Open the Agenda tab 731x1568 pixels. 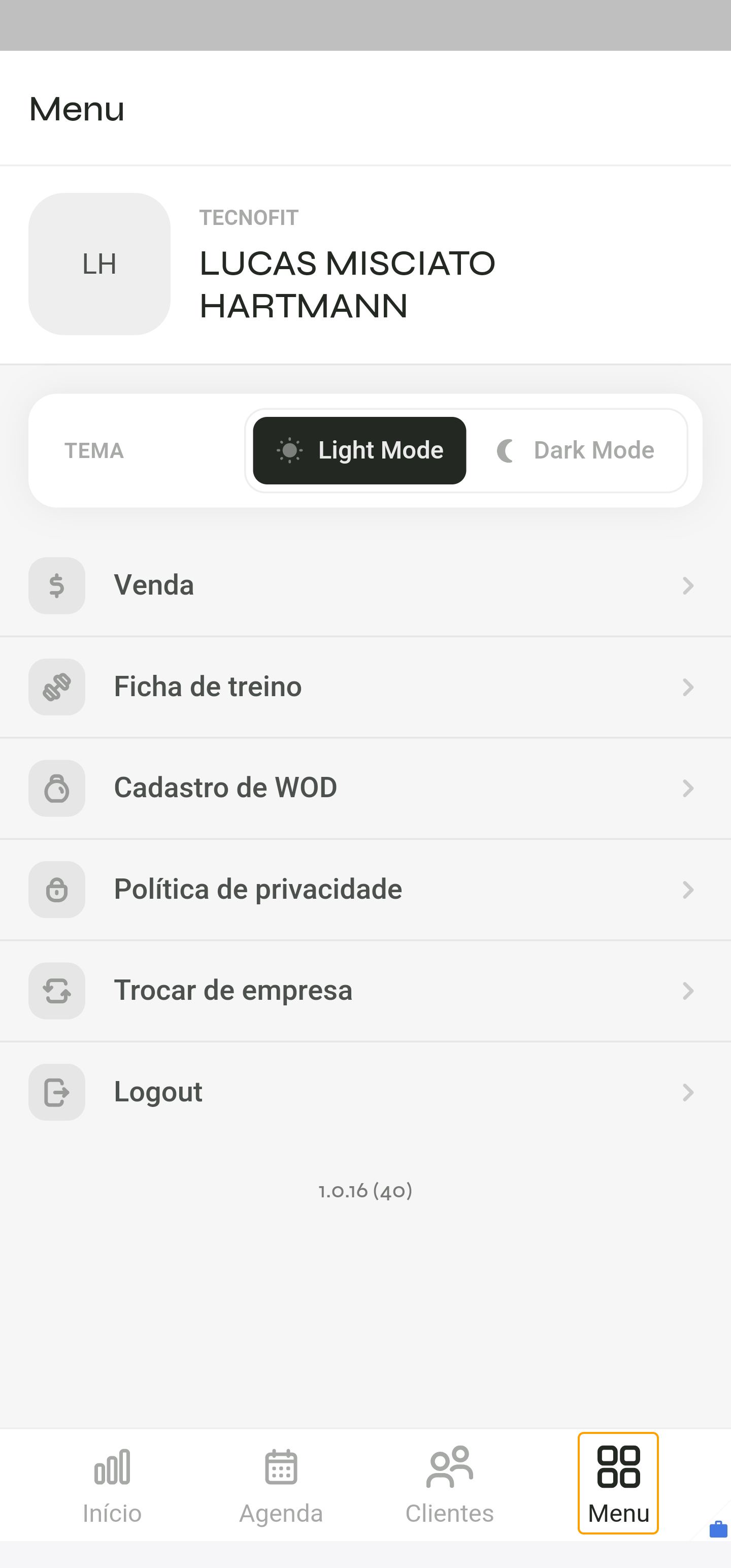[x=281, y=1484]
